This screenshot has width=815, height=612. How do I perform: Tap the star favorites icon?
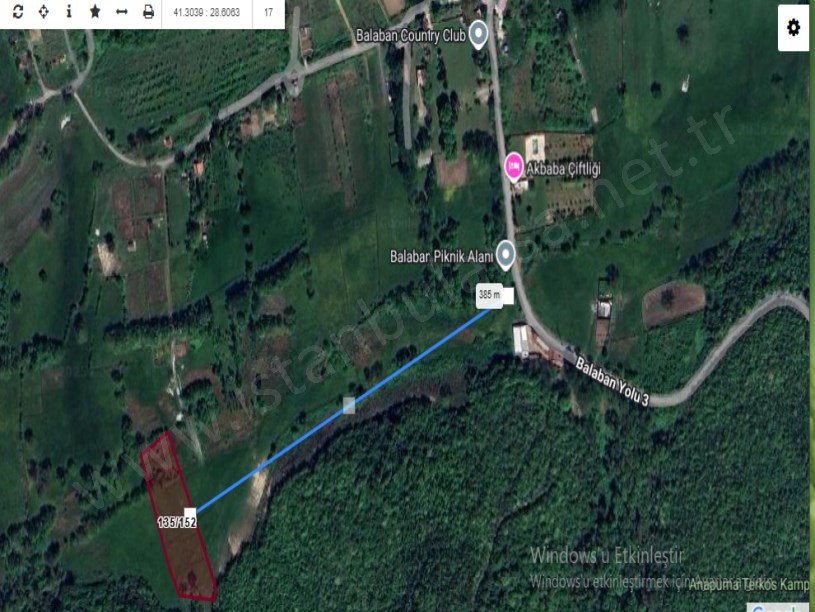click(x=95, y=12)
